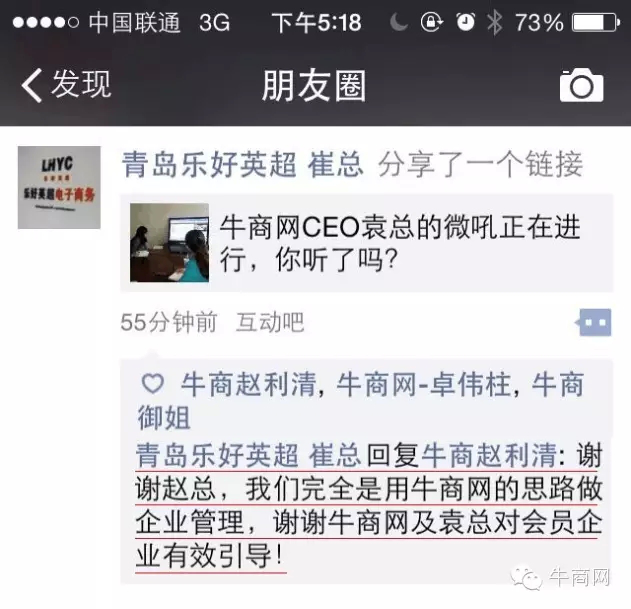Open the camera to post a moment

(x=581, y=86)
